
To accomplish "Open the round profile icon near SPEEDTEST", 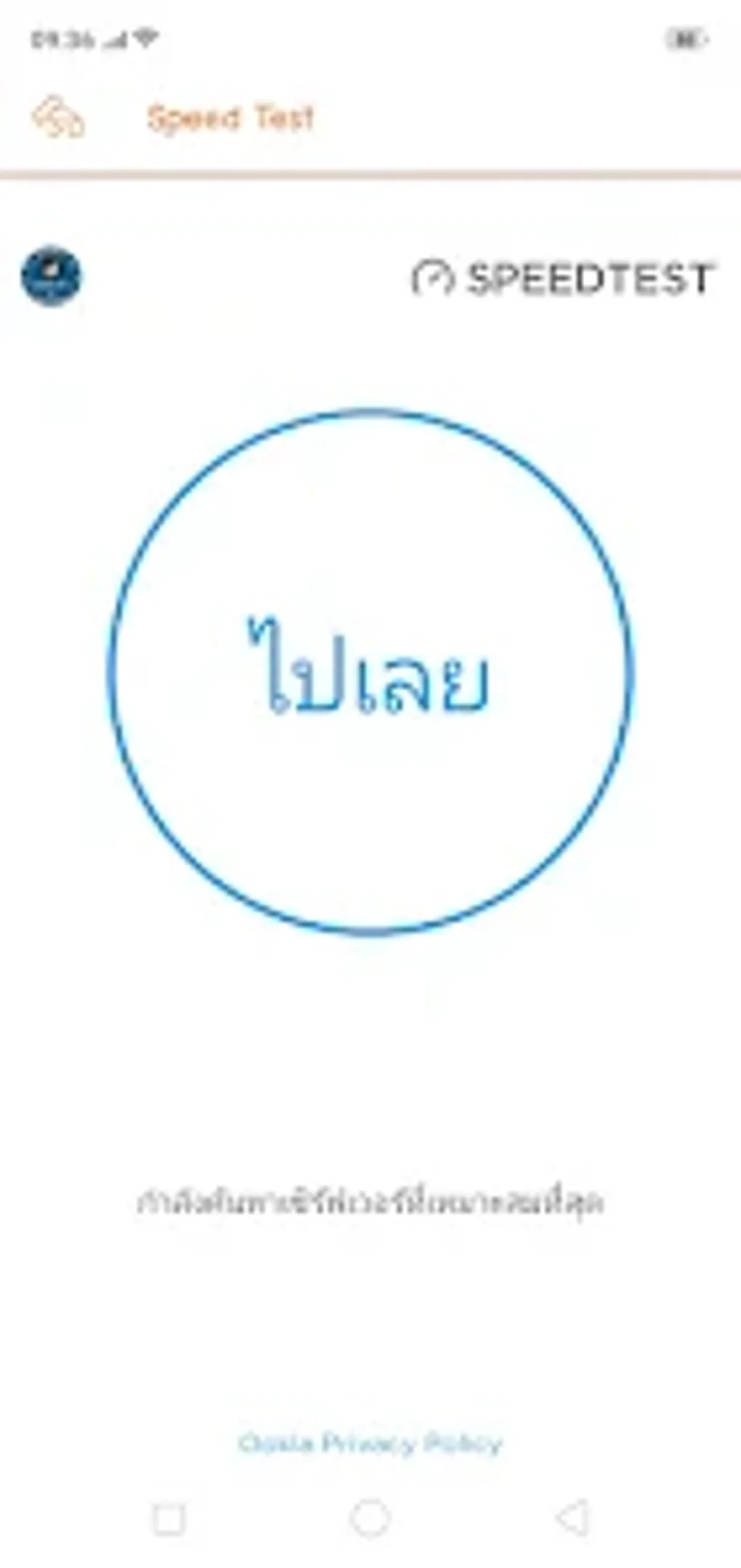I will (x=51, y=276).
